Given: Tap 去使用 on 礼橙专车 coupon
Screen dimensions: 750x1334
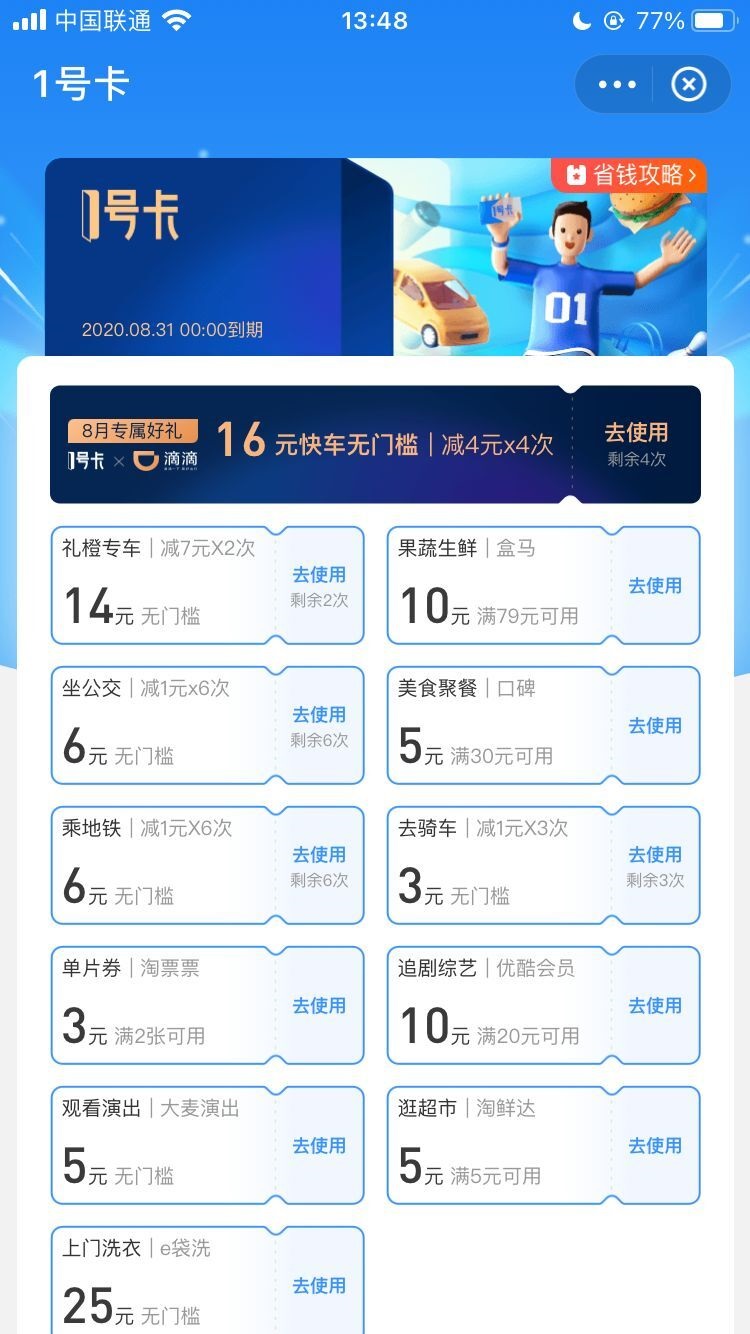Looking at the screenshot, I should (x=319, y=575).
